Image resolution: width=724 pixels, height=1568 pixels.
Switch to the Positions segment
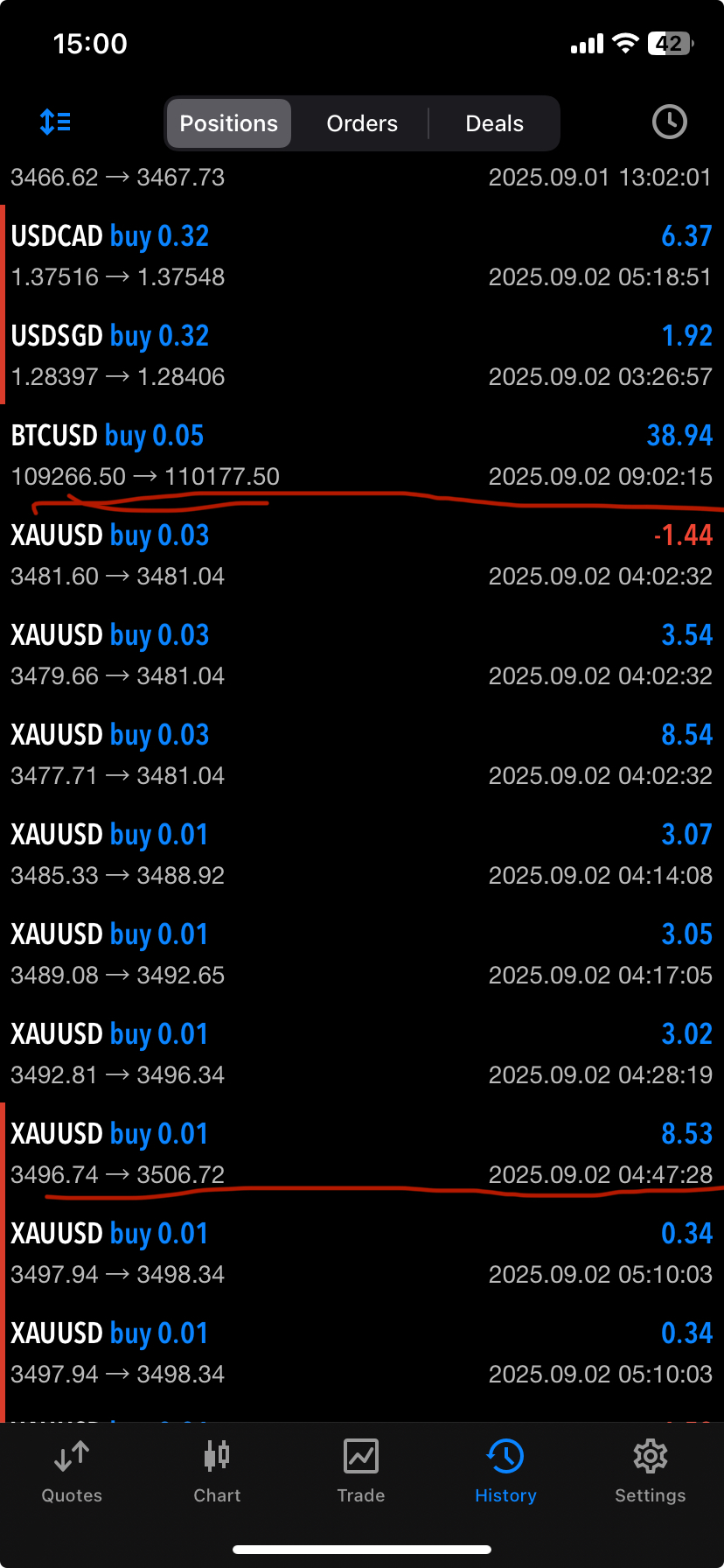click(x=228, y=123)
